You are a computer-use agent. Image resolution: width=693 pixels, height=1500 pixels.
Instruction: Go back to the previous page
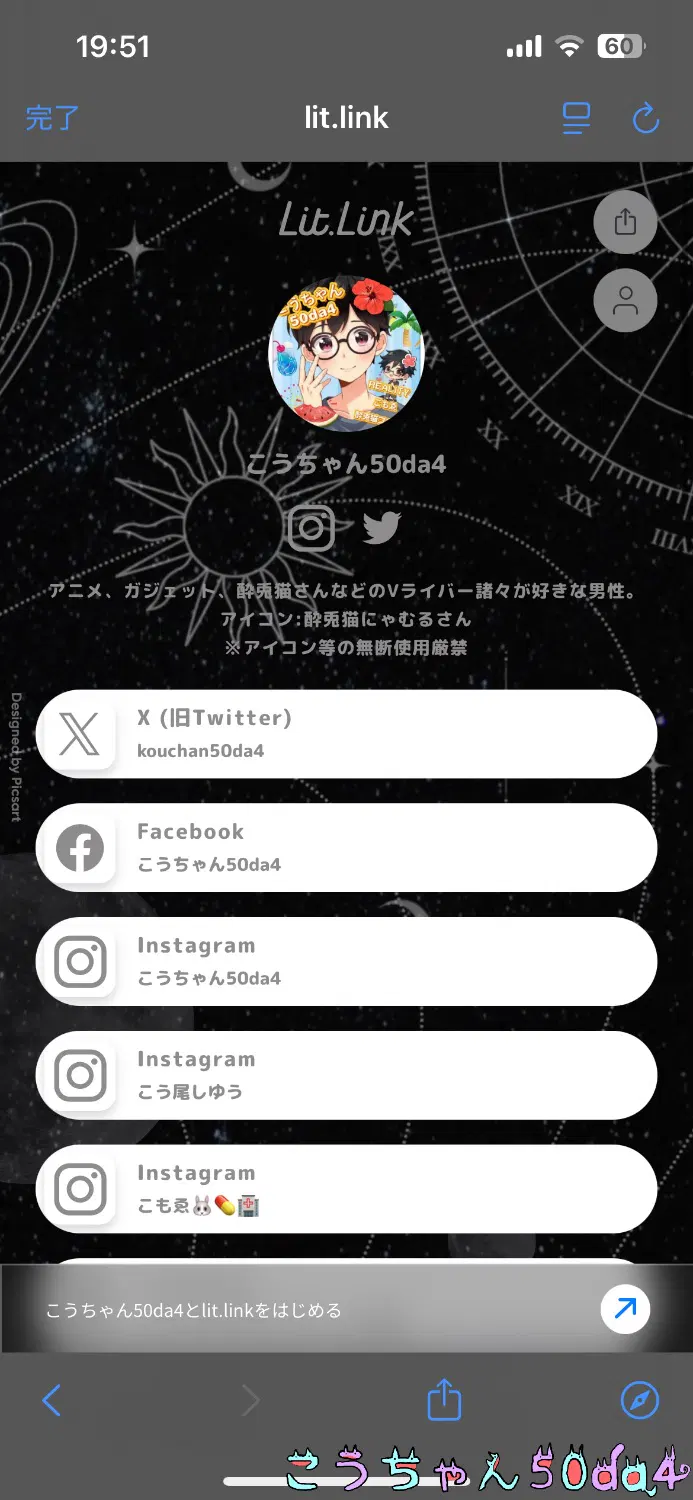tap(52, 1400)
